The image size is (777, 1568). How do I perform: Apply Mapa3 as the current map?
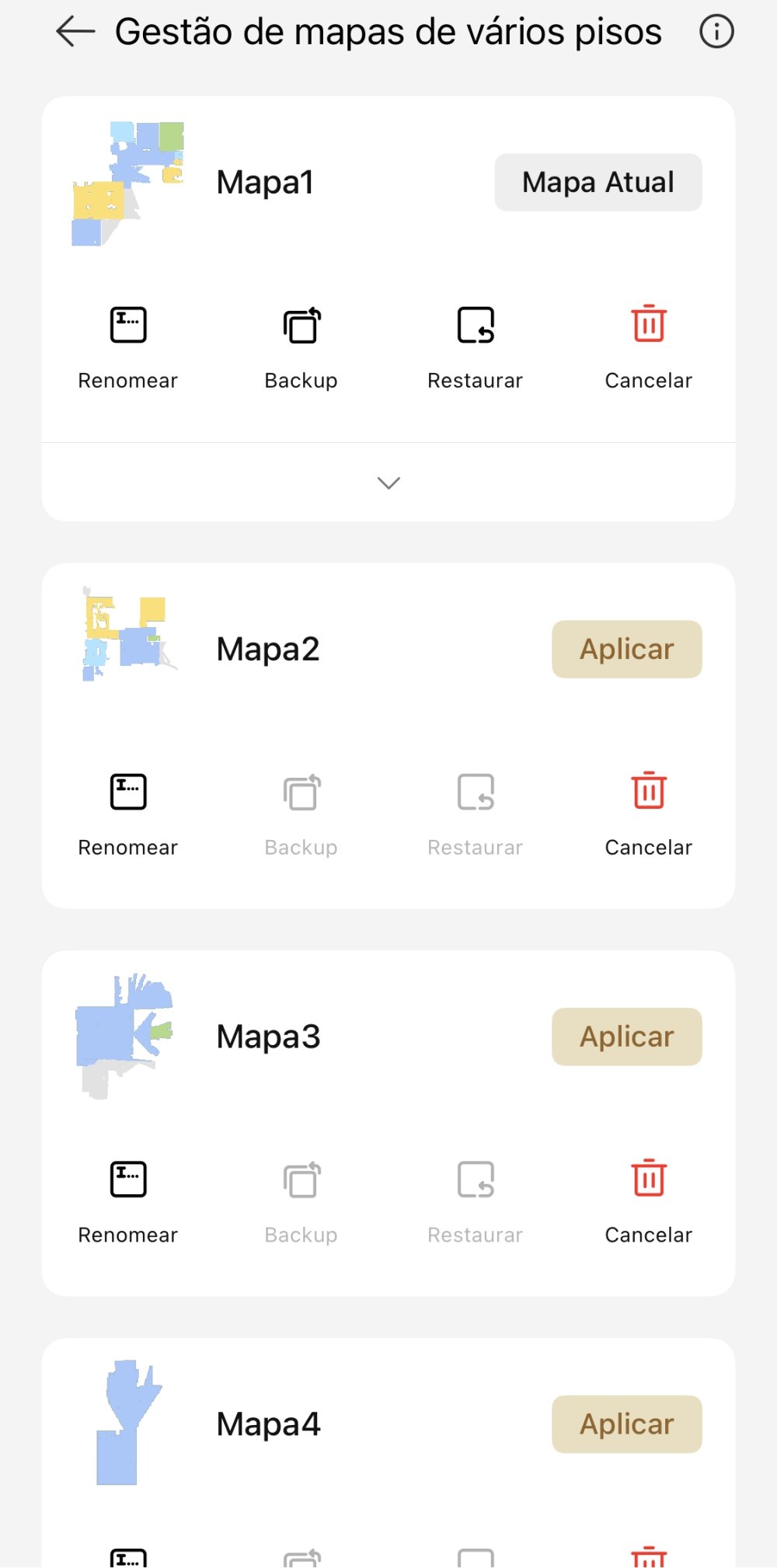[626, 1037]
